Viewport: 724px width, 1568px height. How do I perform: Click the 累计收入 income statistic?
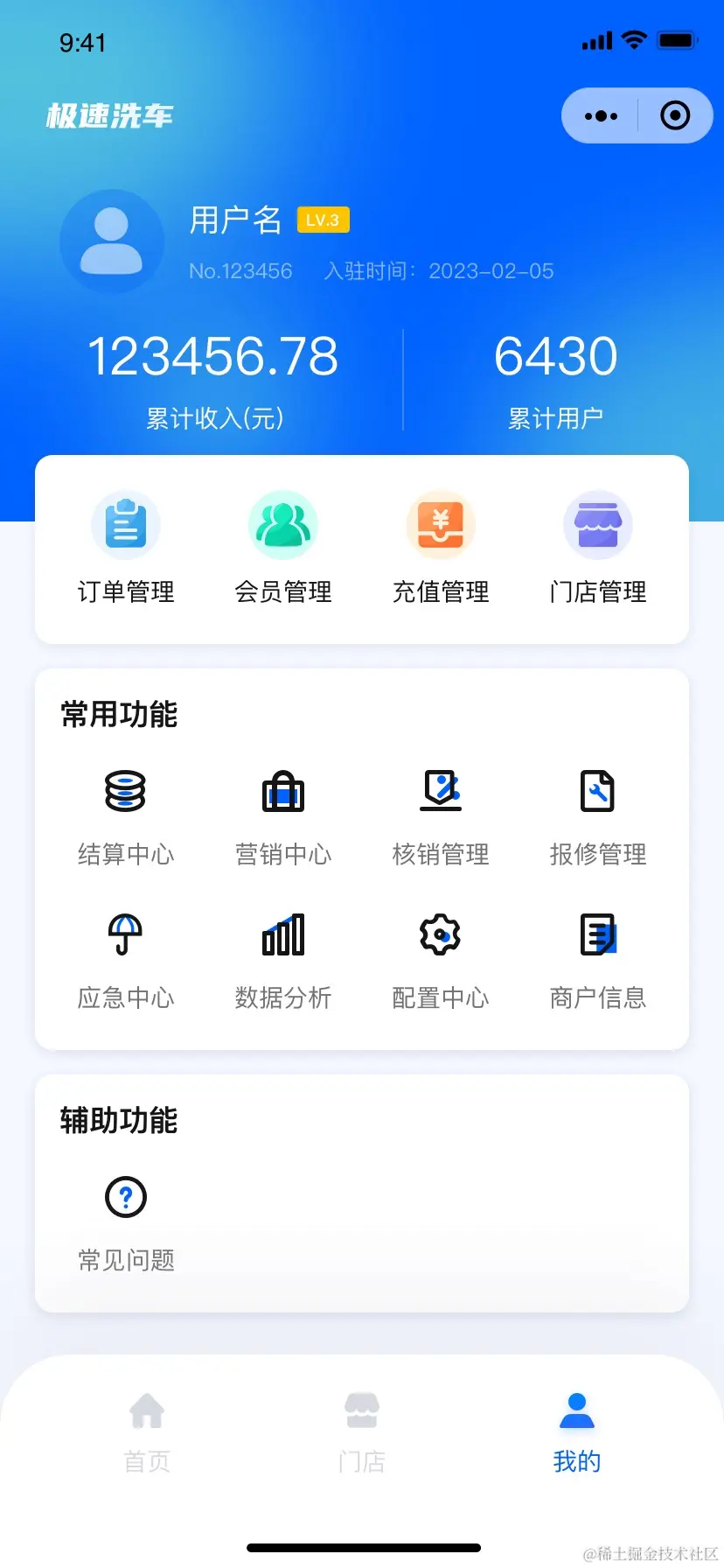tap(215, 378)
